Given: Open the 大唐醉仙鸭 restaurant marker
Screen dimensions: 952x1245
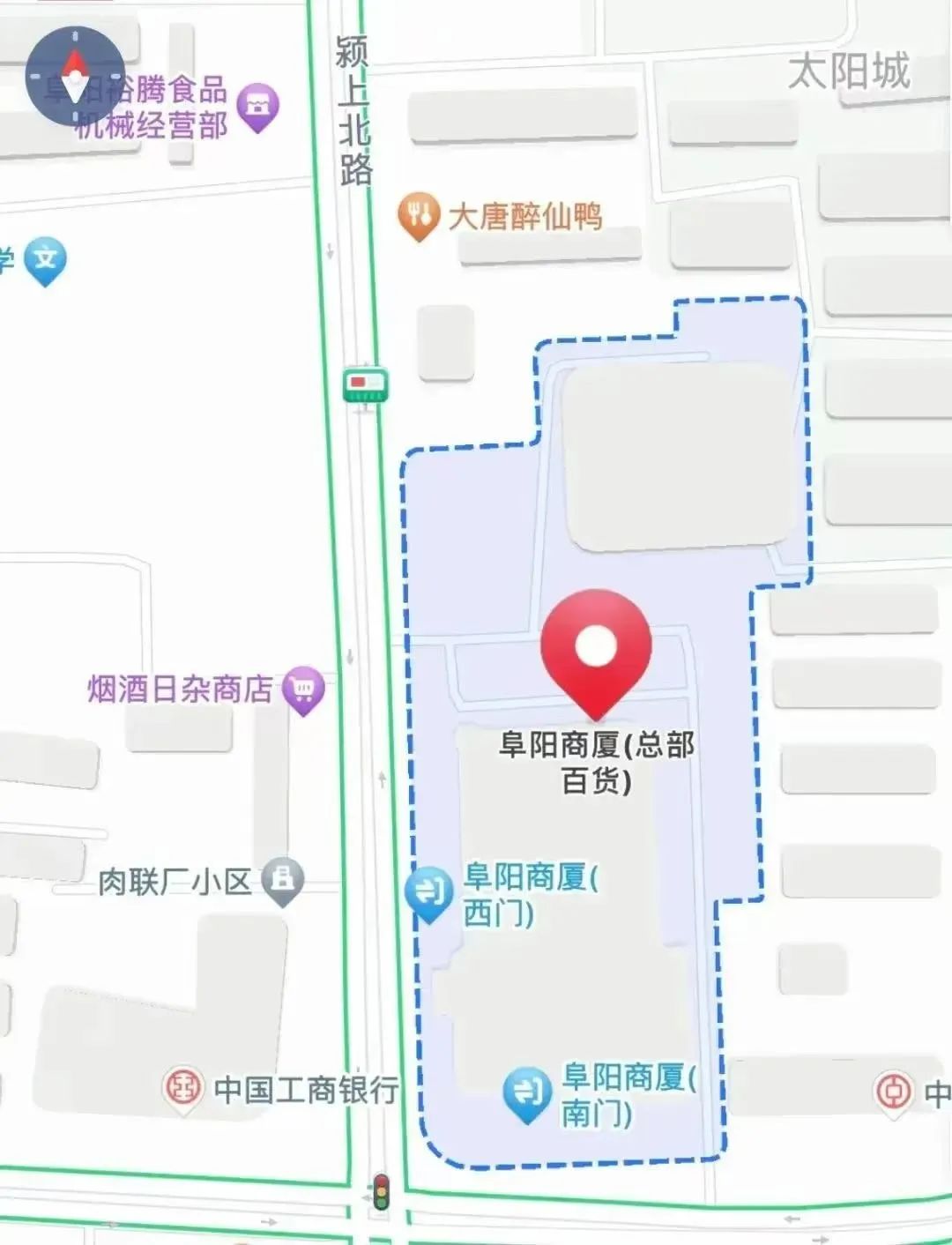Looking at the screenshot, I should coord(419,215).
